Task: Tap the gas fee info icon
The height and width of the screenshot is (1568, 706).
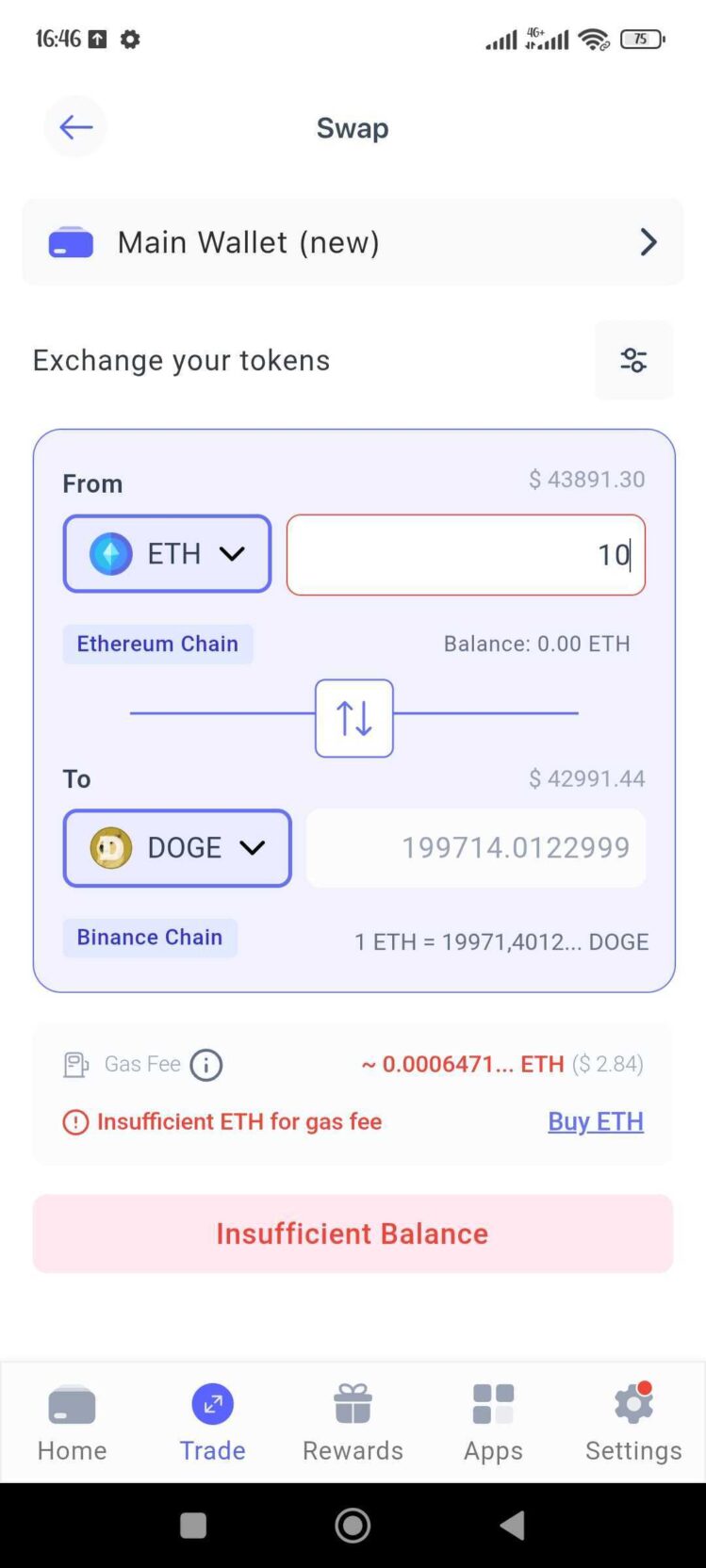Action: (206, 1064)
